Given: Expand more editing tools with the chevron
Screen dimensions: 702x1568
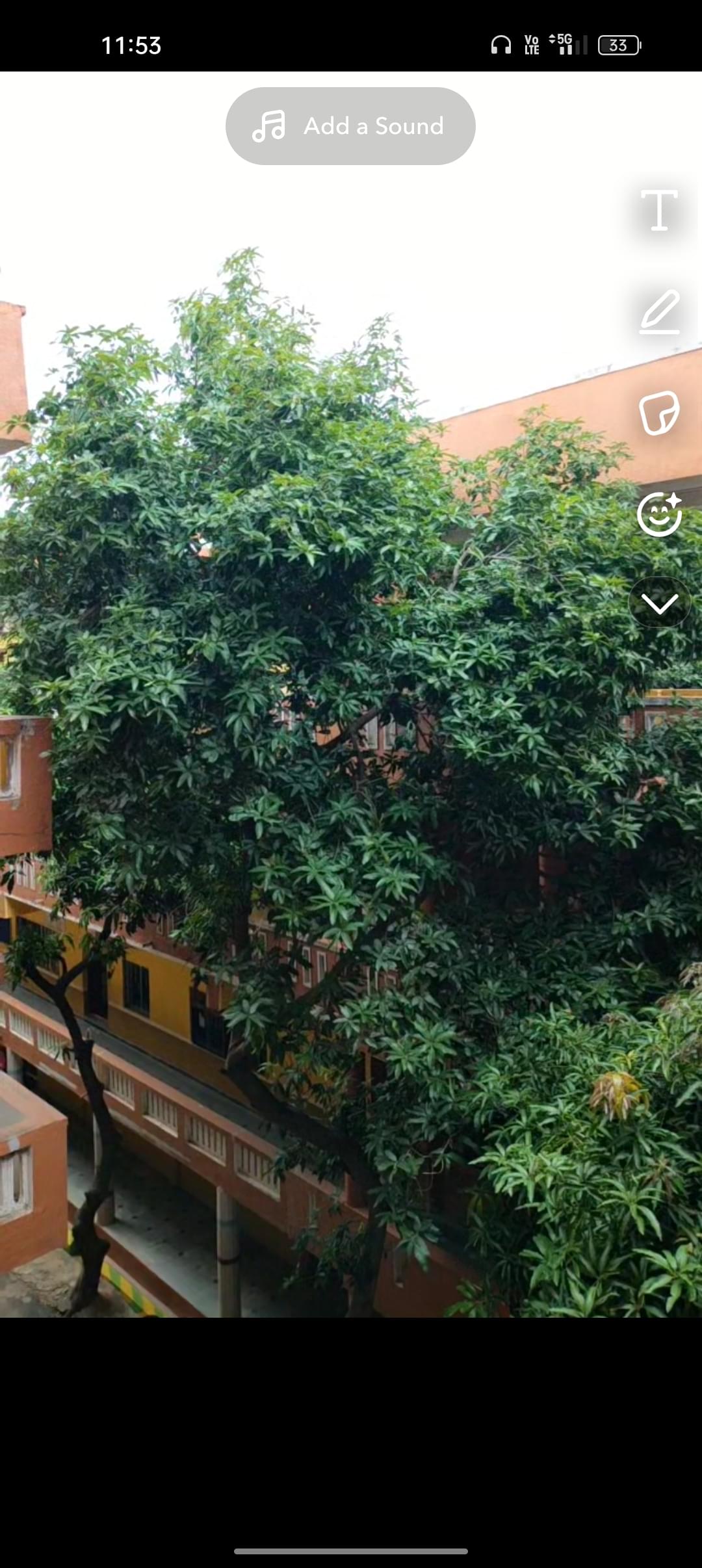Looking at the screenshot, I should click(x=659, y=603).
